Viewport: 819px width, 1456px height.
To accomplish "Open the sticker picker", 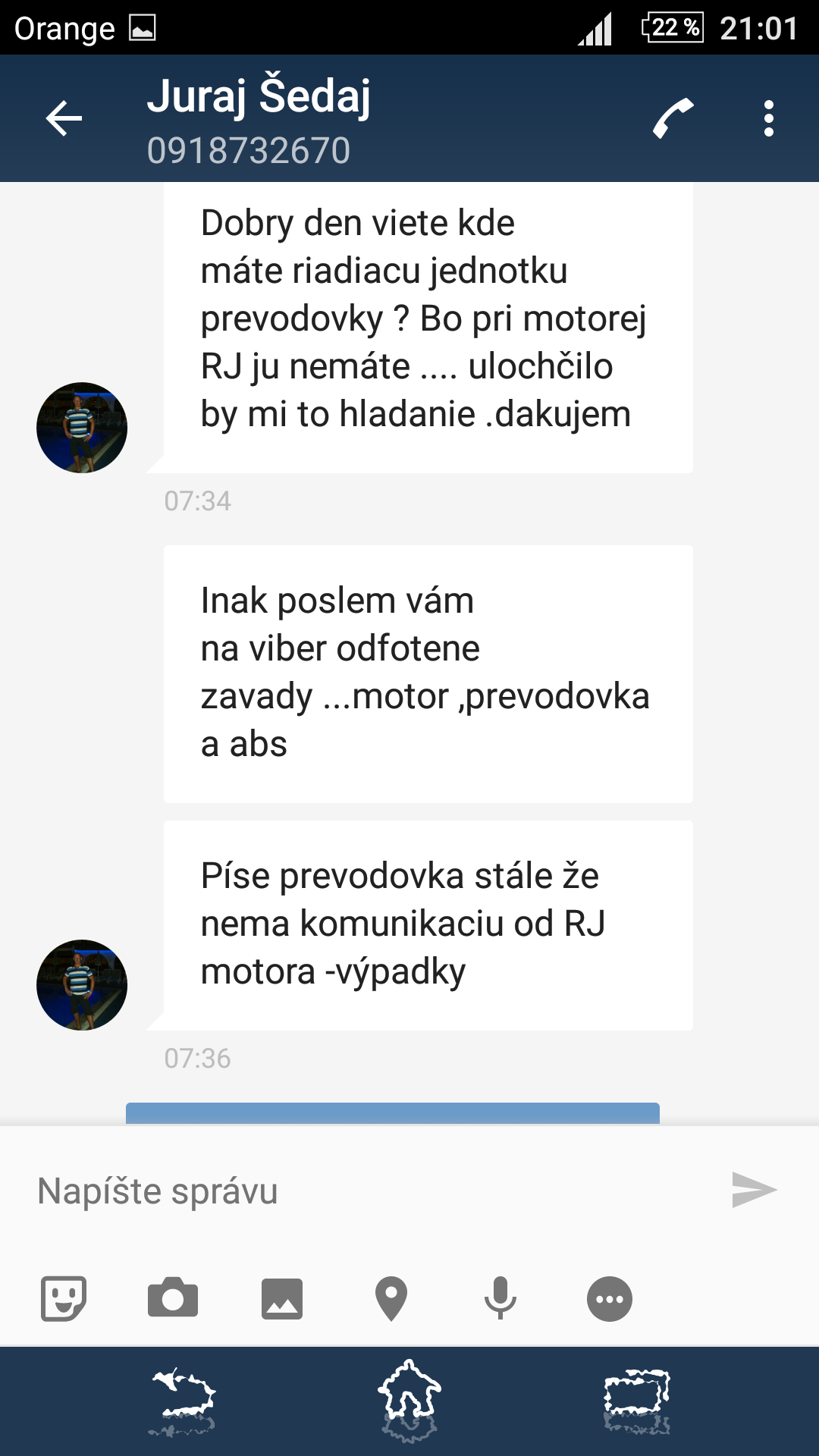I will [x=64, y=1299].
